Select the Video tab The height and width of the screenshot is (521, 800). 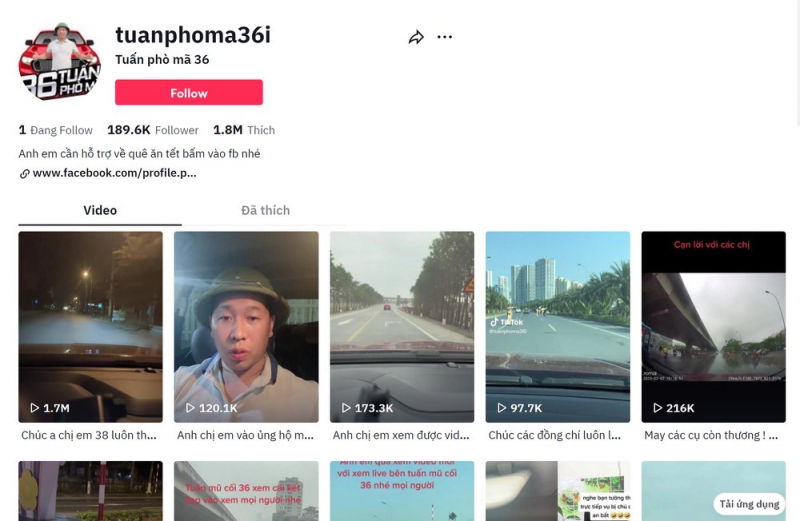[100, 210]
